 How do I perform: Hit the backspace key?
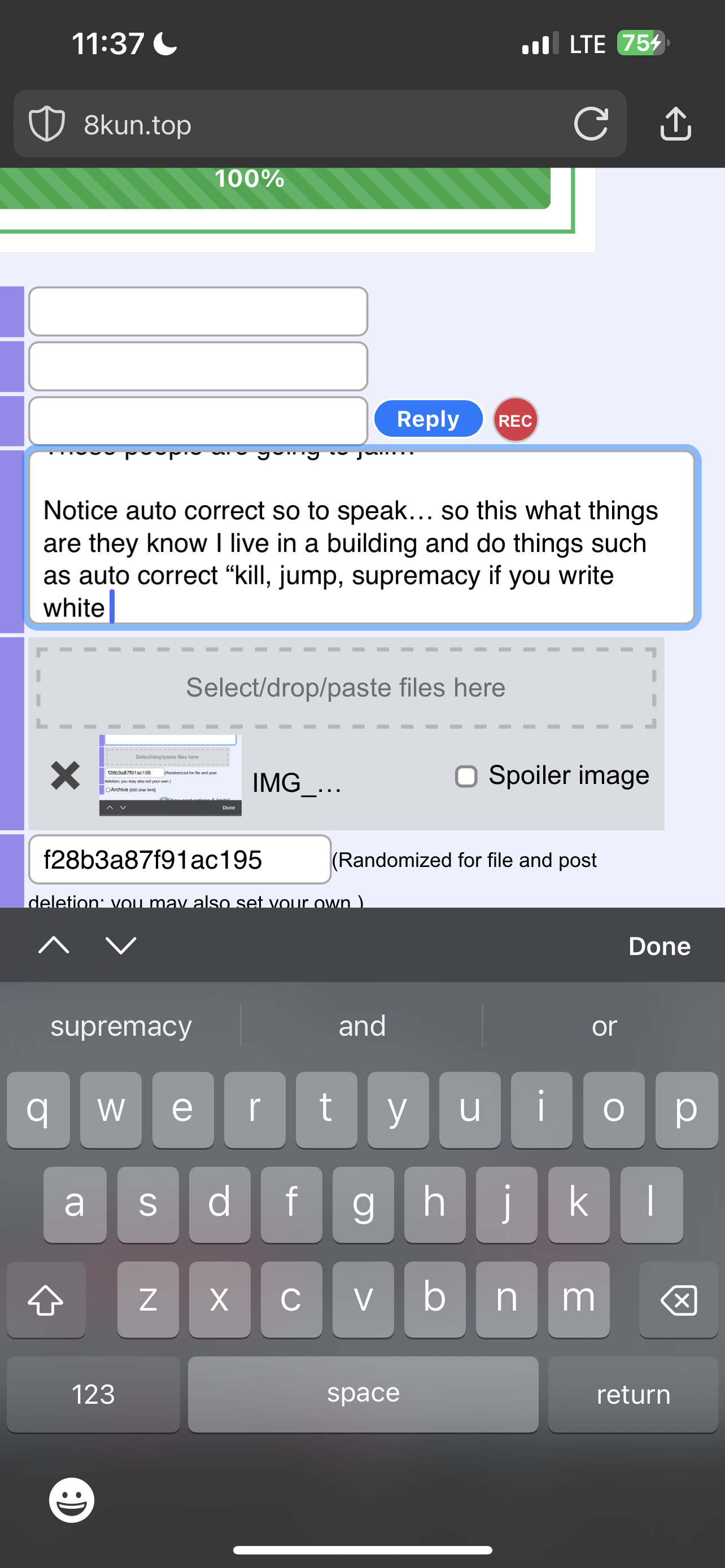pyautogui.click(x=678, y=1299)
